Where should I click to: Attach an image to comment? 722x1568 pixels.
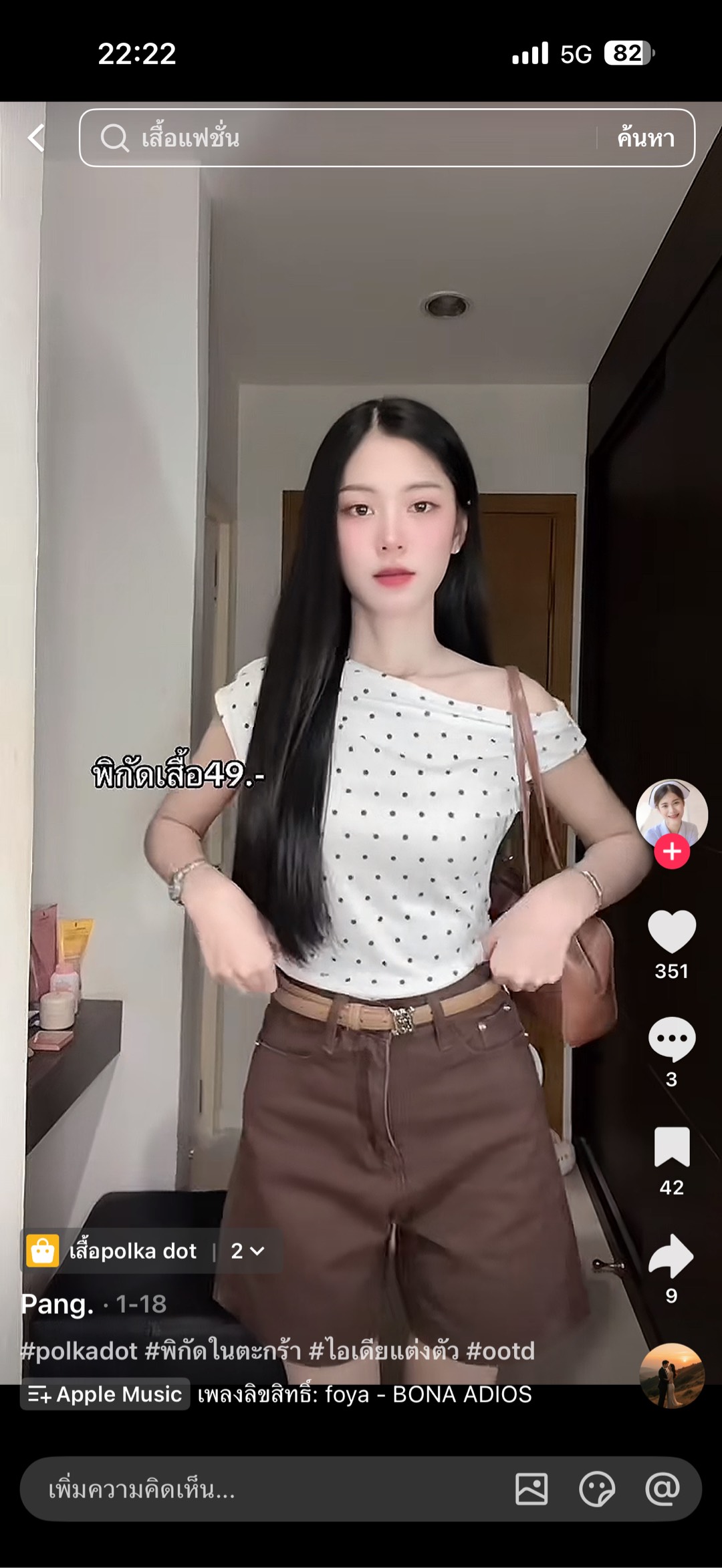[531, 1489]
